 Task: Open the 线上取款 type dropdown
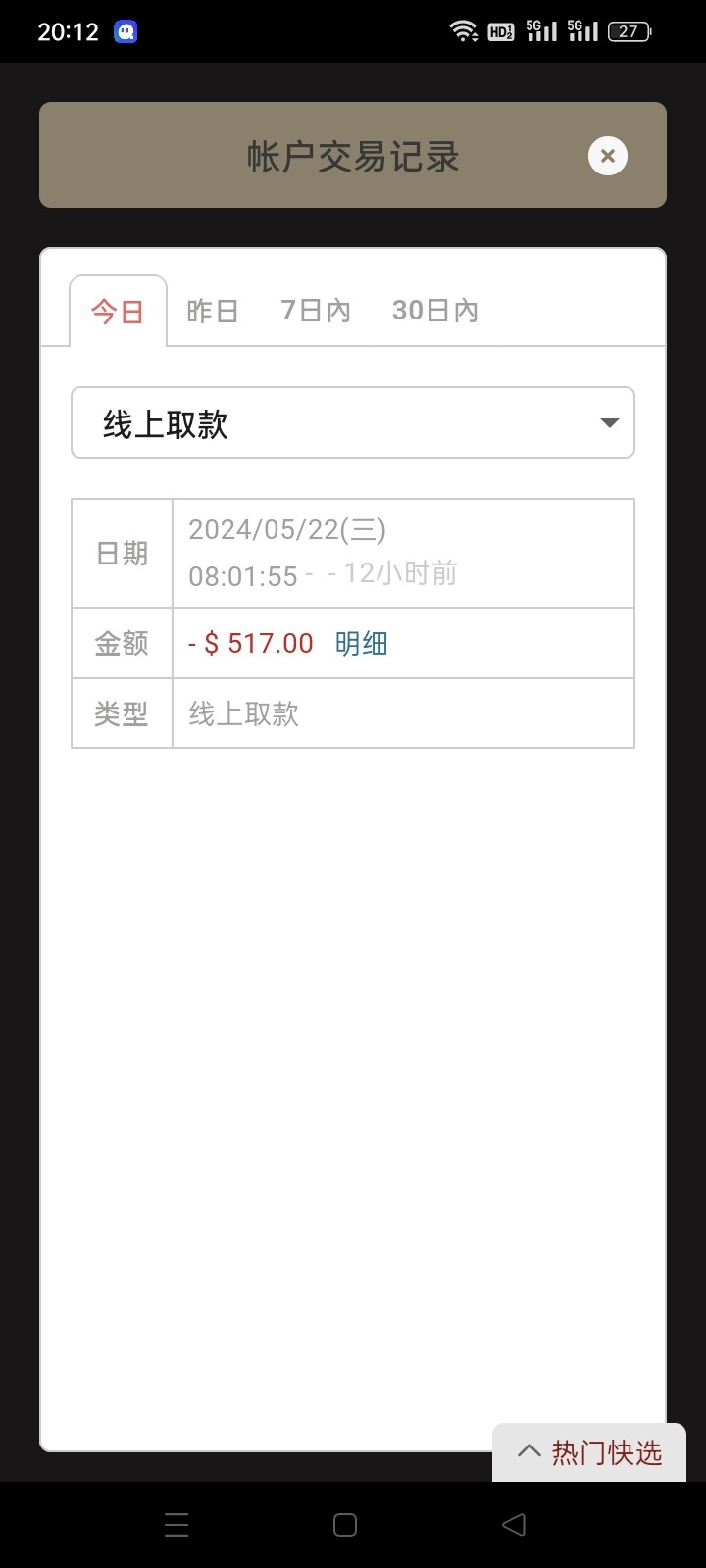pyautogui.click(x=353, y=423)
